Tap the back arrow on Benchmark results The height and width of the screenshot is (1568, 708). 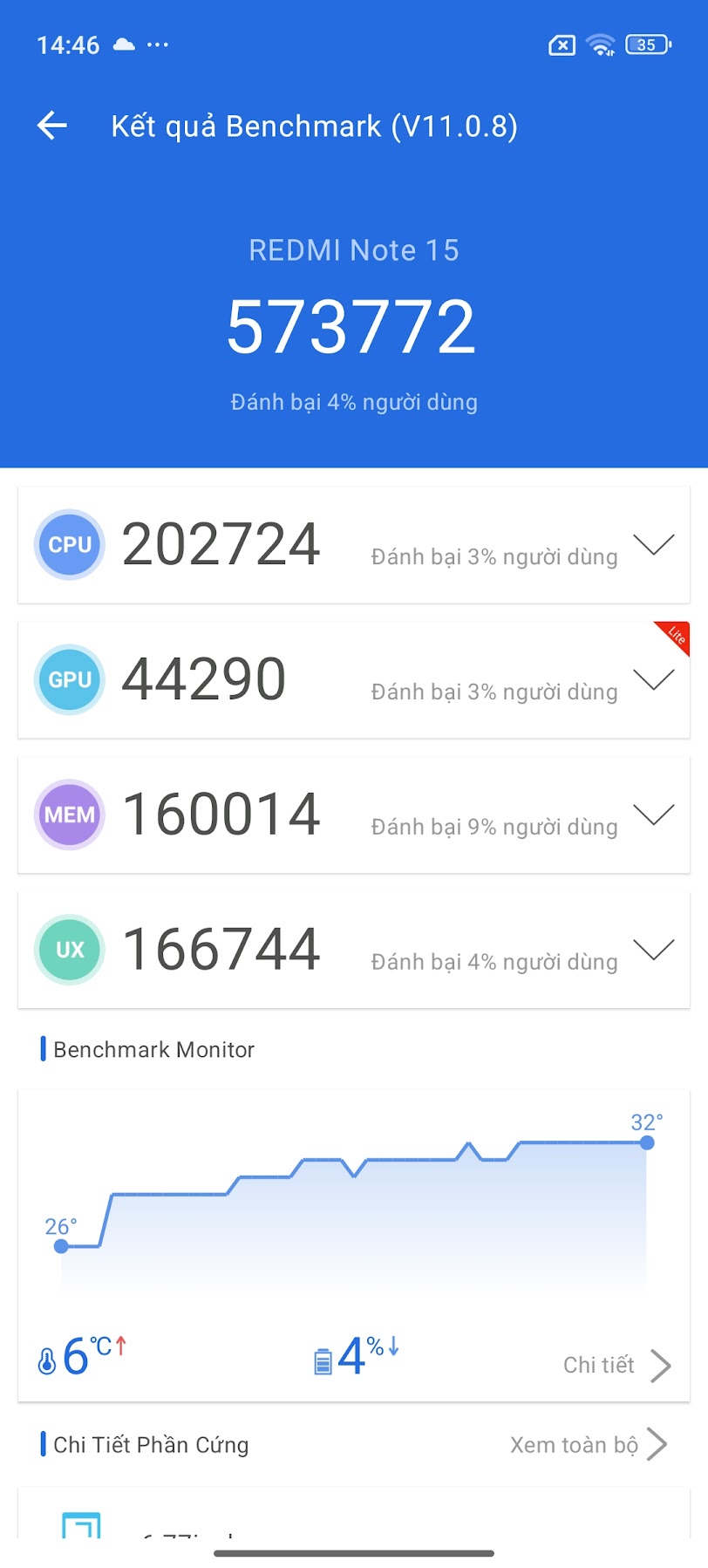(51, 125)
